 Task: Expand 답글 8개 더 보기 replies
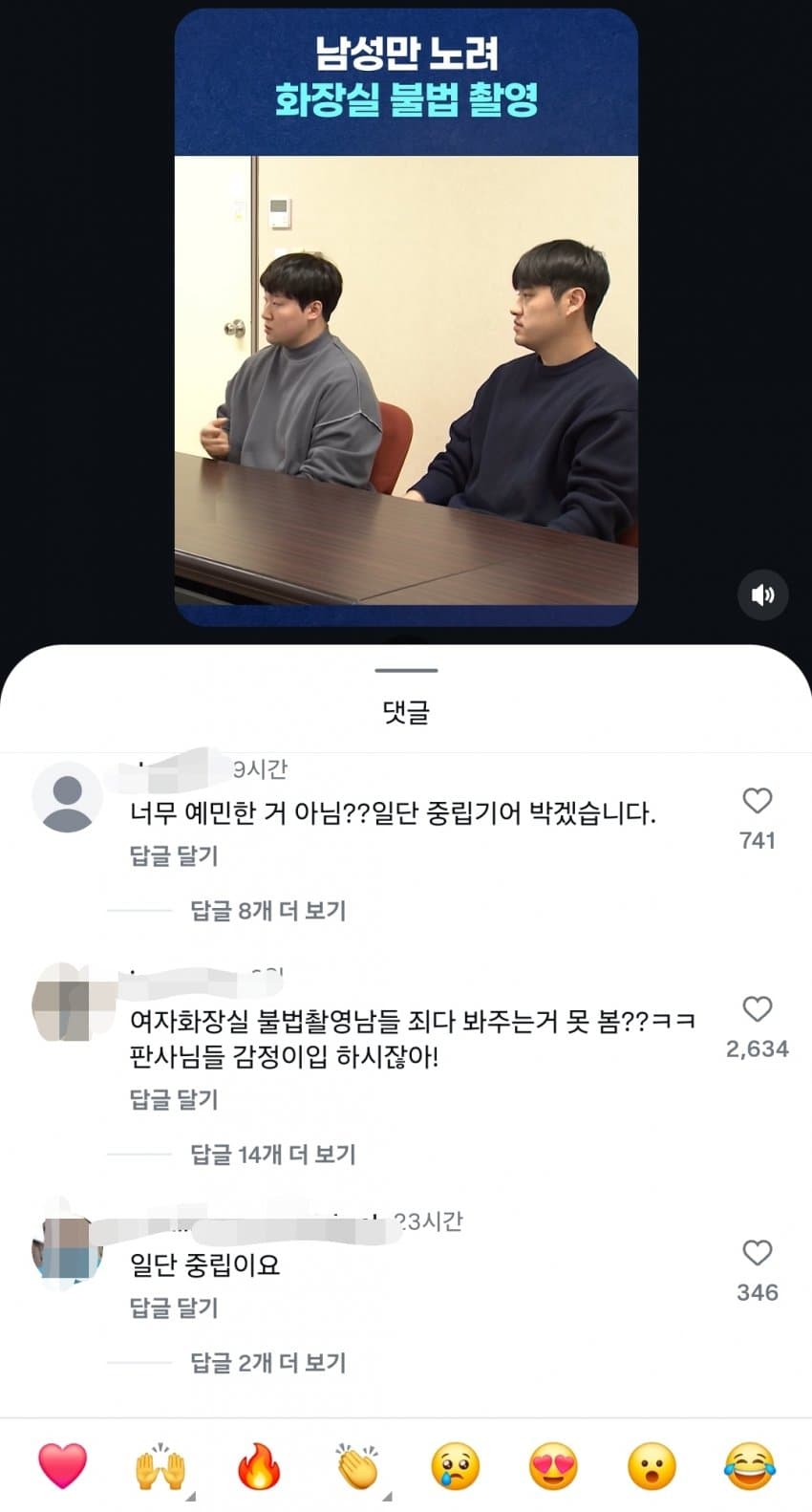(x=267, y=910)
